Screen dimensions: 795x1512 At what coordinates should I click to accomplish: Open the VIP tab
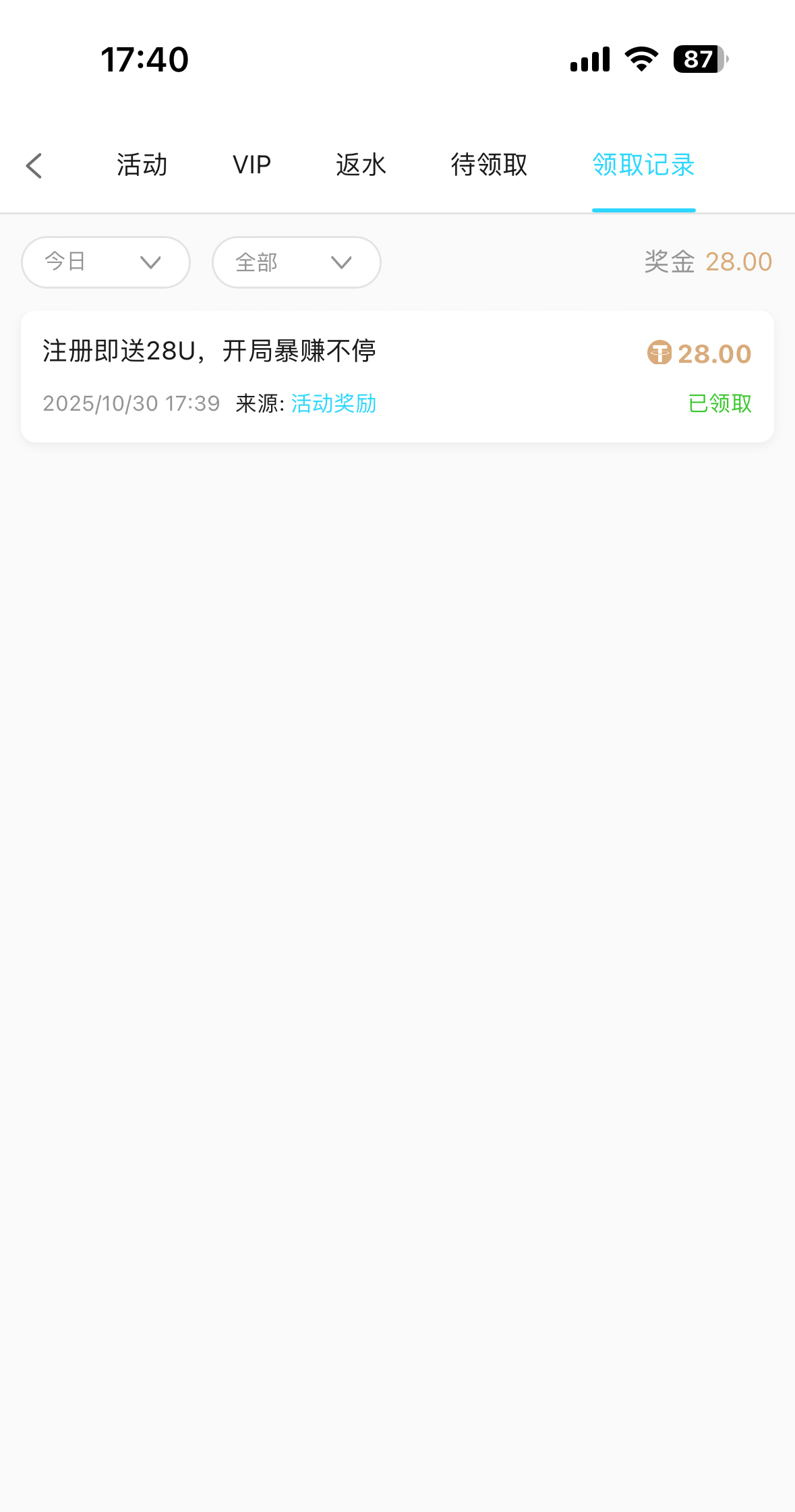coord(252,165)
